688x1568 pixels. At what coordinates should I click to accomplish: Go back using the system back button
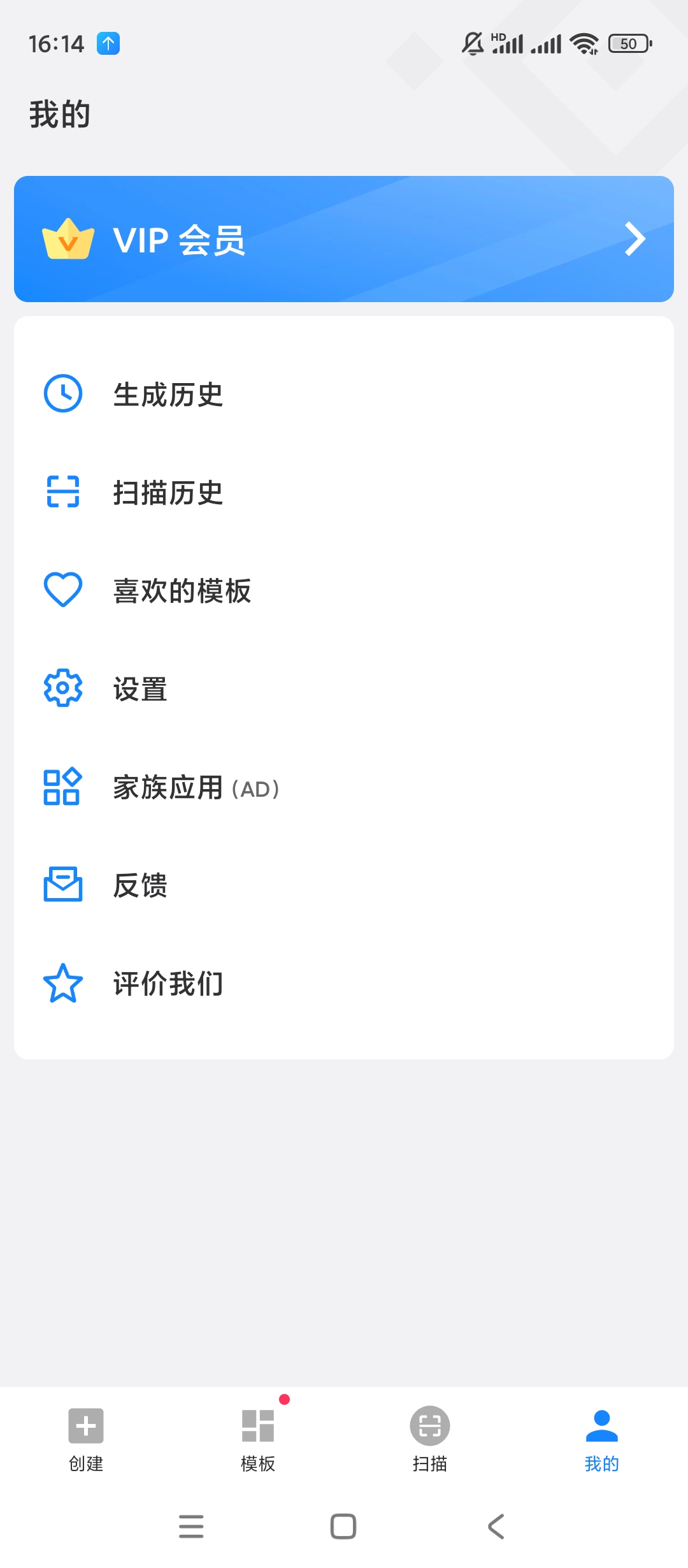(x=496, y=1527)
